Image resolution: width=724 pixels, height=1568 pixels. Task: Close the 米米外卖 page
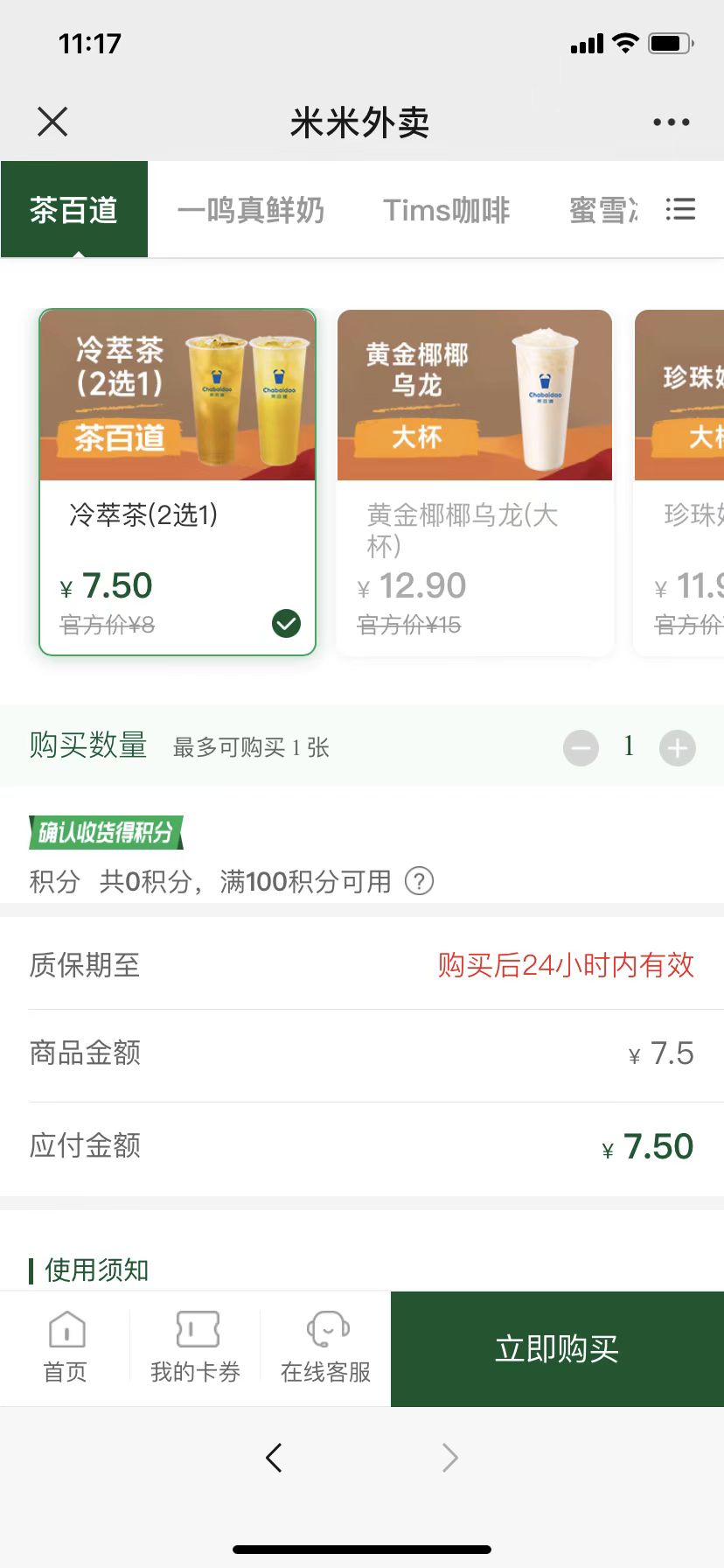point(52,122)
